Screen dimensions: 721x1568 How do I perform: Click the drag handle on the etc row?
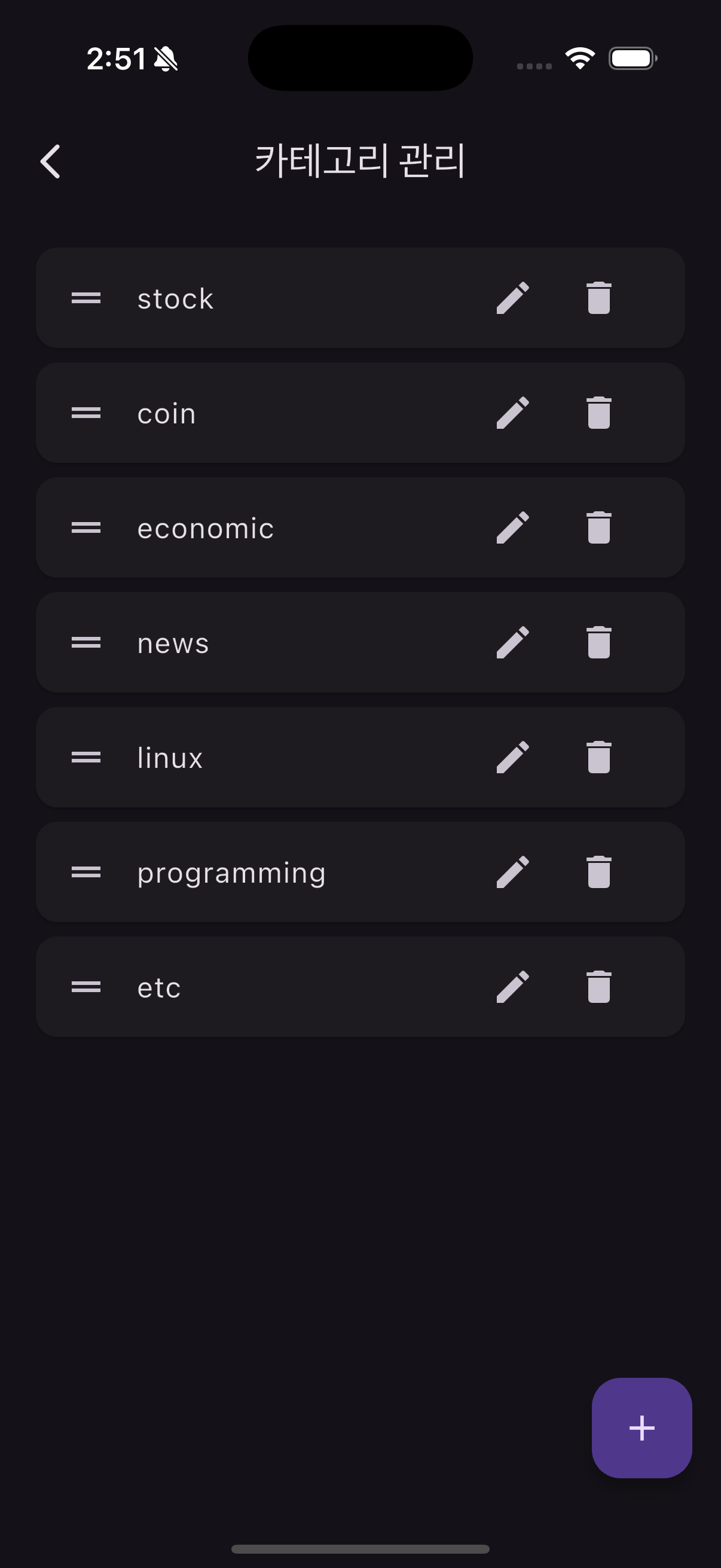tap(85, 987)
